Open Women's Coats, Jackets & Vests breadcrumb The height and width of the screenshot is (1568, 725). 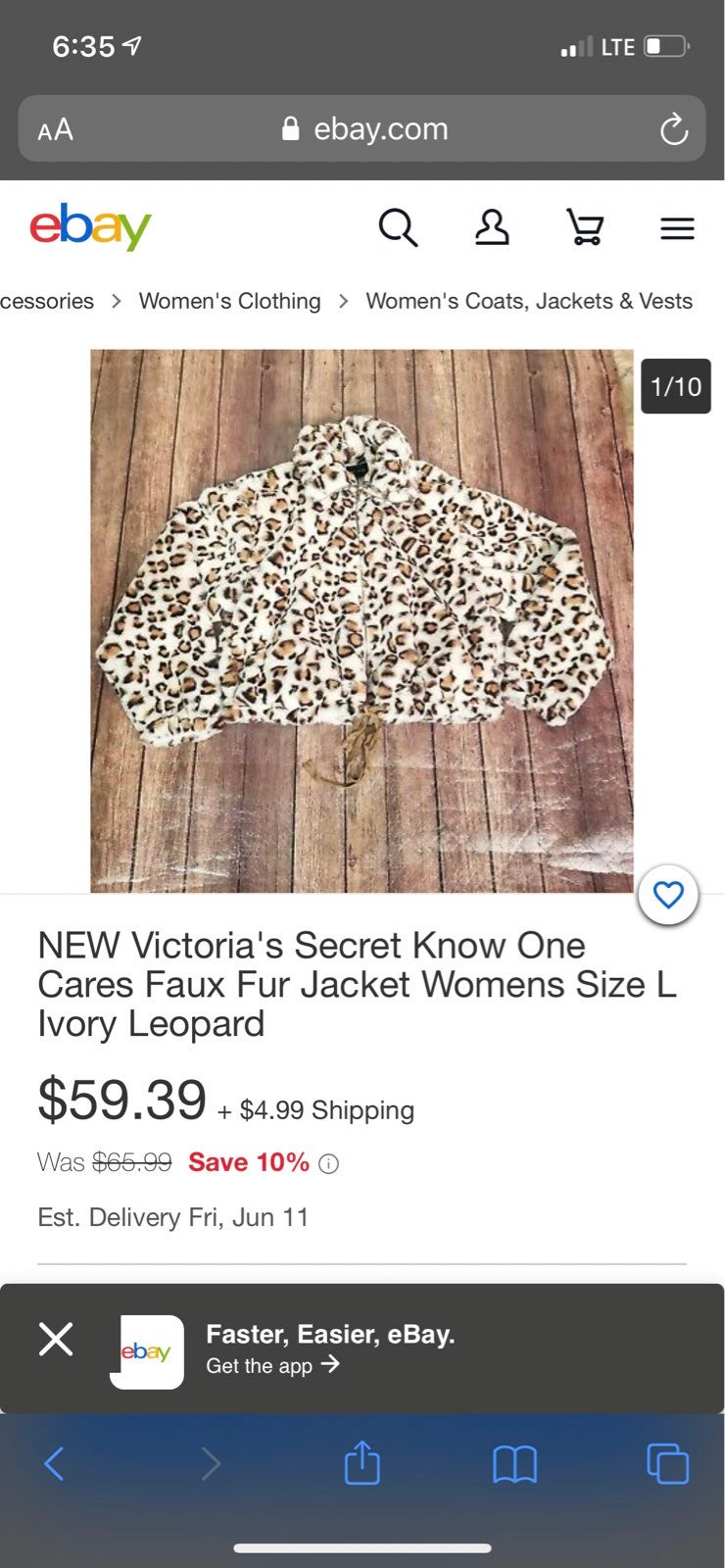pos(529,301)
